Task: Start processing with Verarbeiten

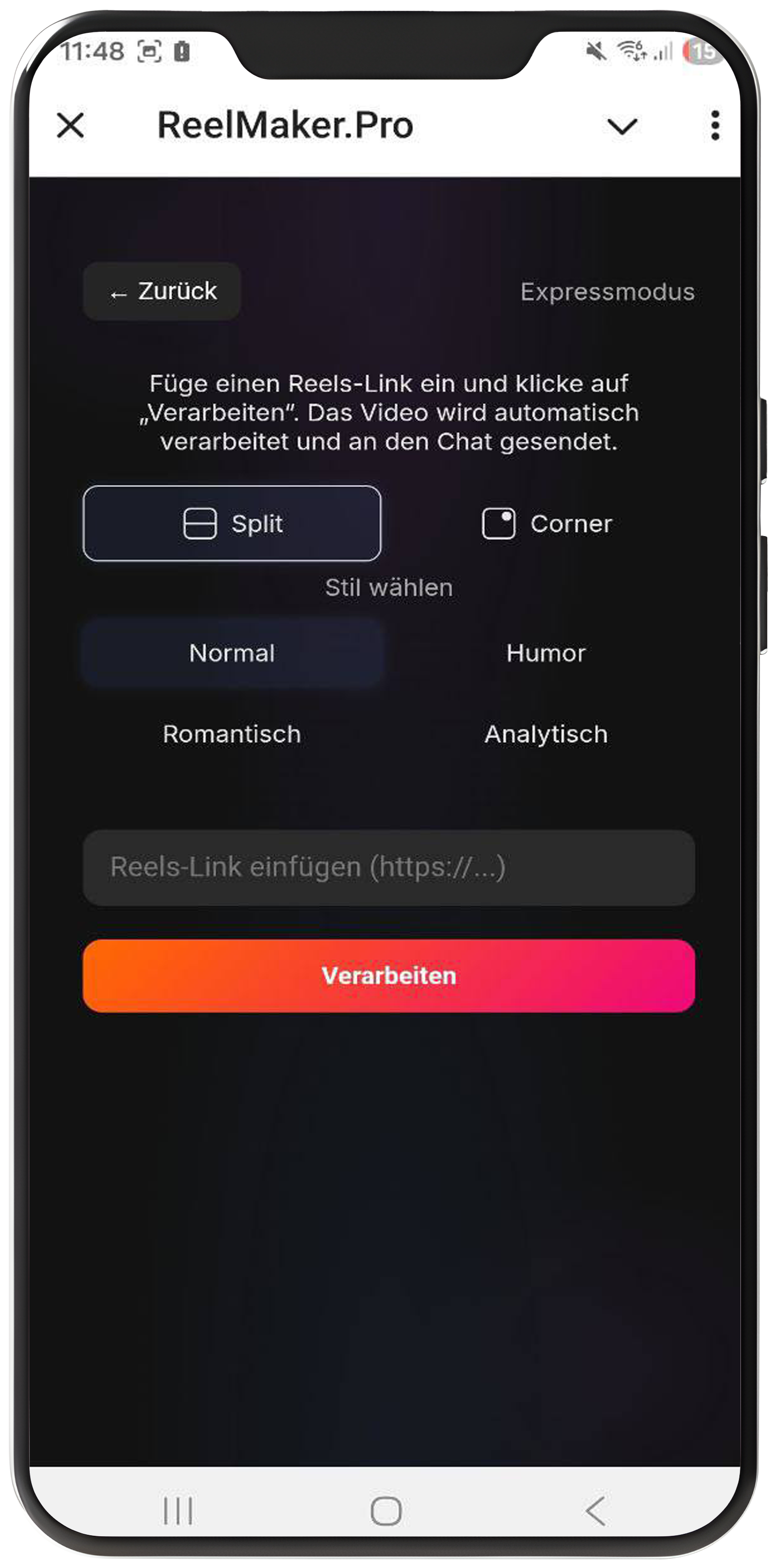Action: [389, 976]
